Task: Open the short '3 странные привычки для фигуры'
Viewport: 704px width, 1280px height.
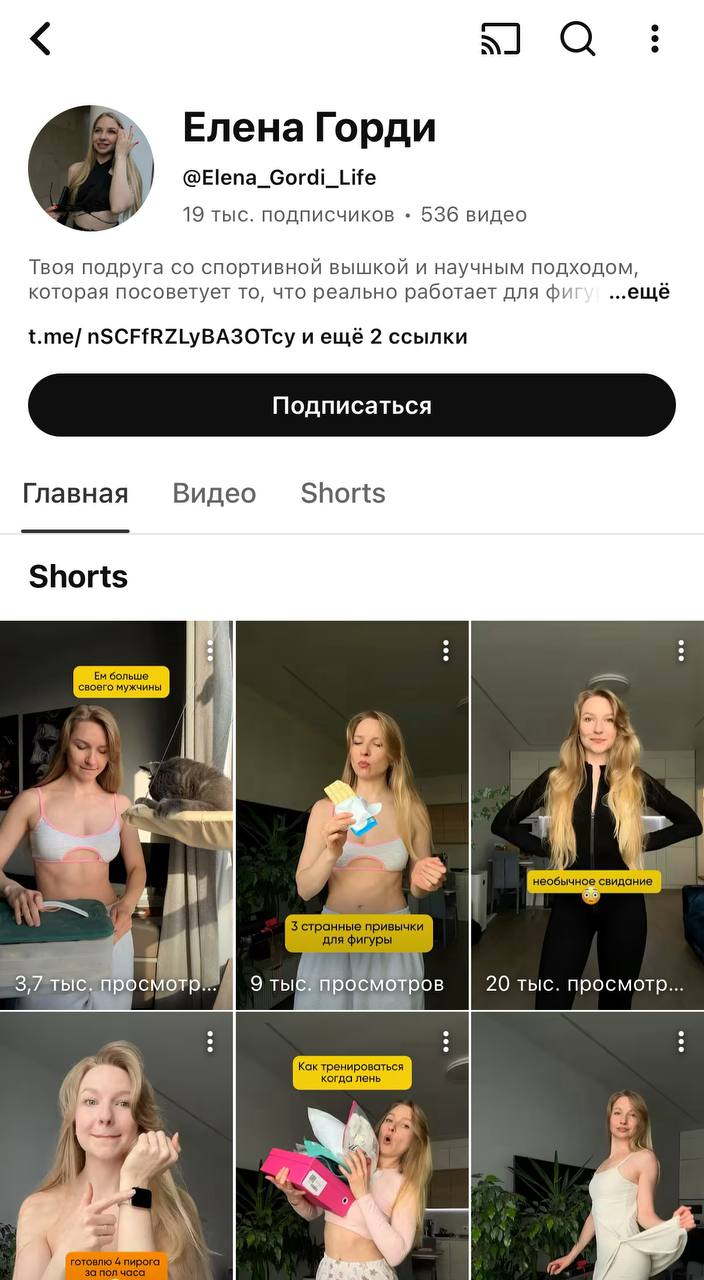Action: coord(352,815)
